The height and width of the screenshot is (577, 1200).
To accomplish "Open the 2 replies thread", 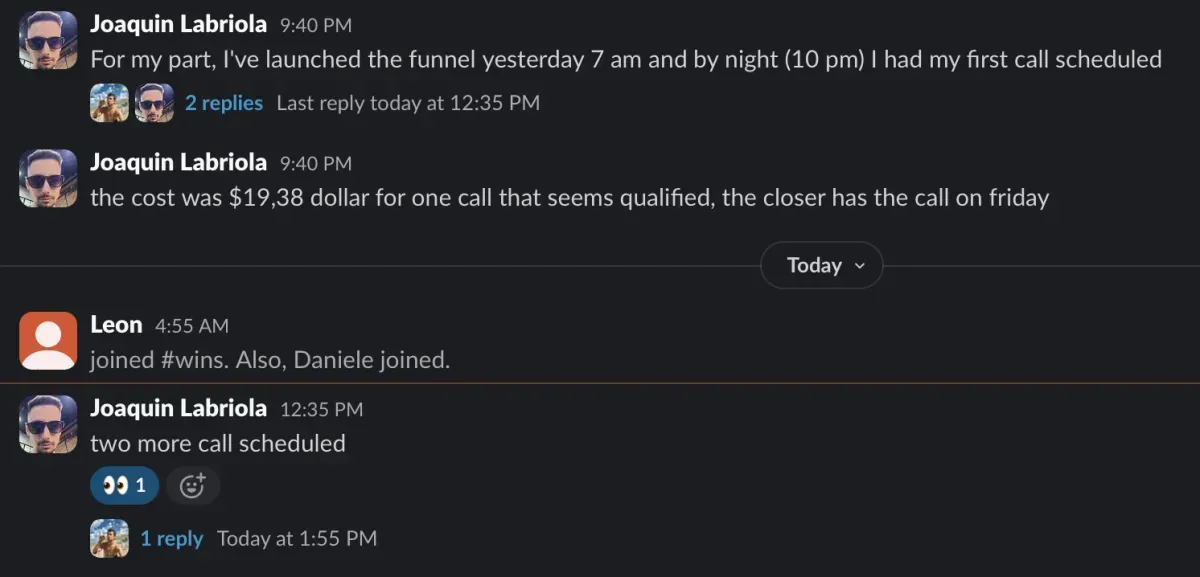I will [x=223, y=103].
